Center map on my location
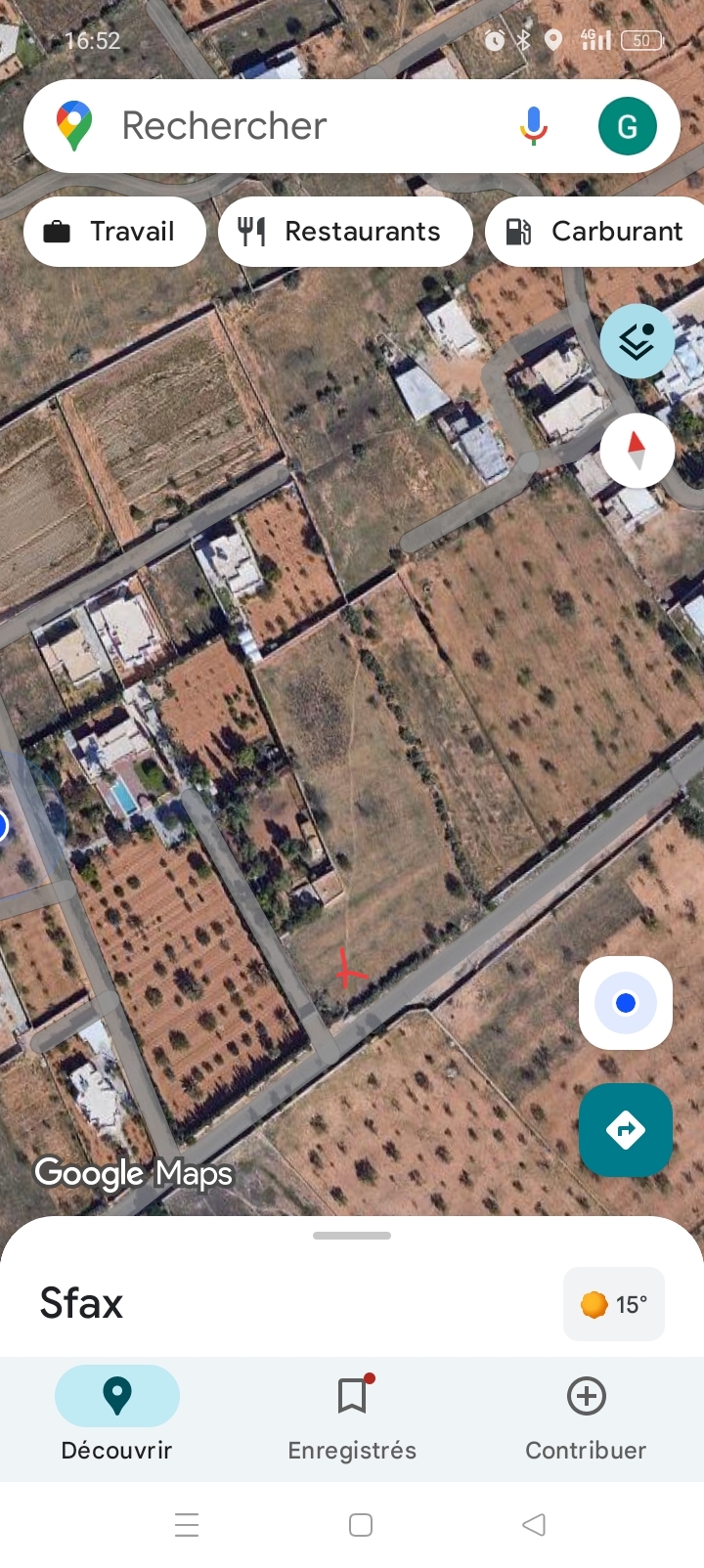This screenshot has height=1568, width=704. coord(625,1002)
